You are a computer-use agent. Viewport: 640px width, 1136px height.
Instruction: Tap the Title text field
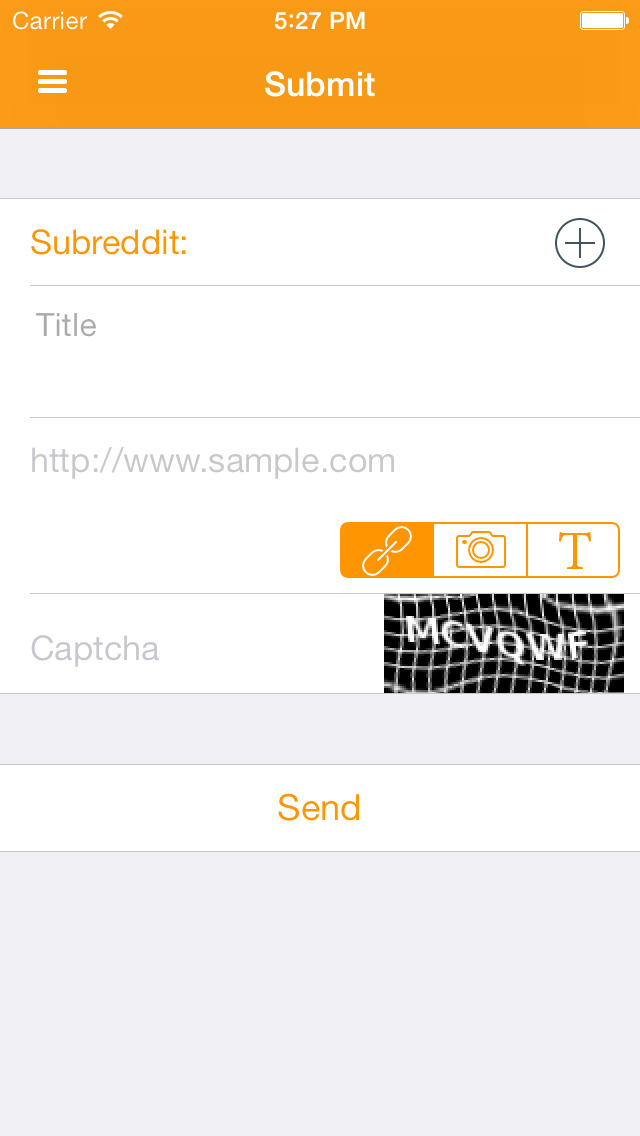tap(320, 350)
